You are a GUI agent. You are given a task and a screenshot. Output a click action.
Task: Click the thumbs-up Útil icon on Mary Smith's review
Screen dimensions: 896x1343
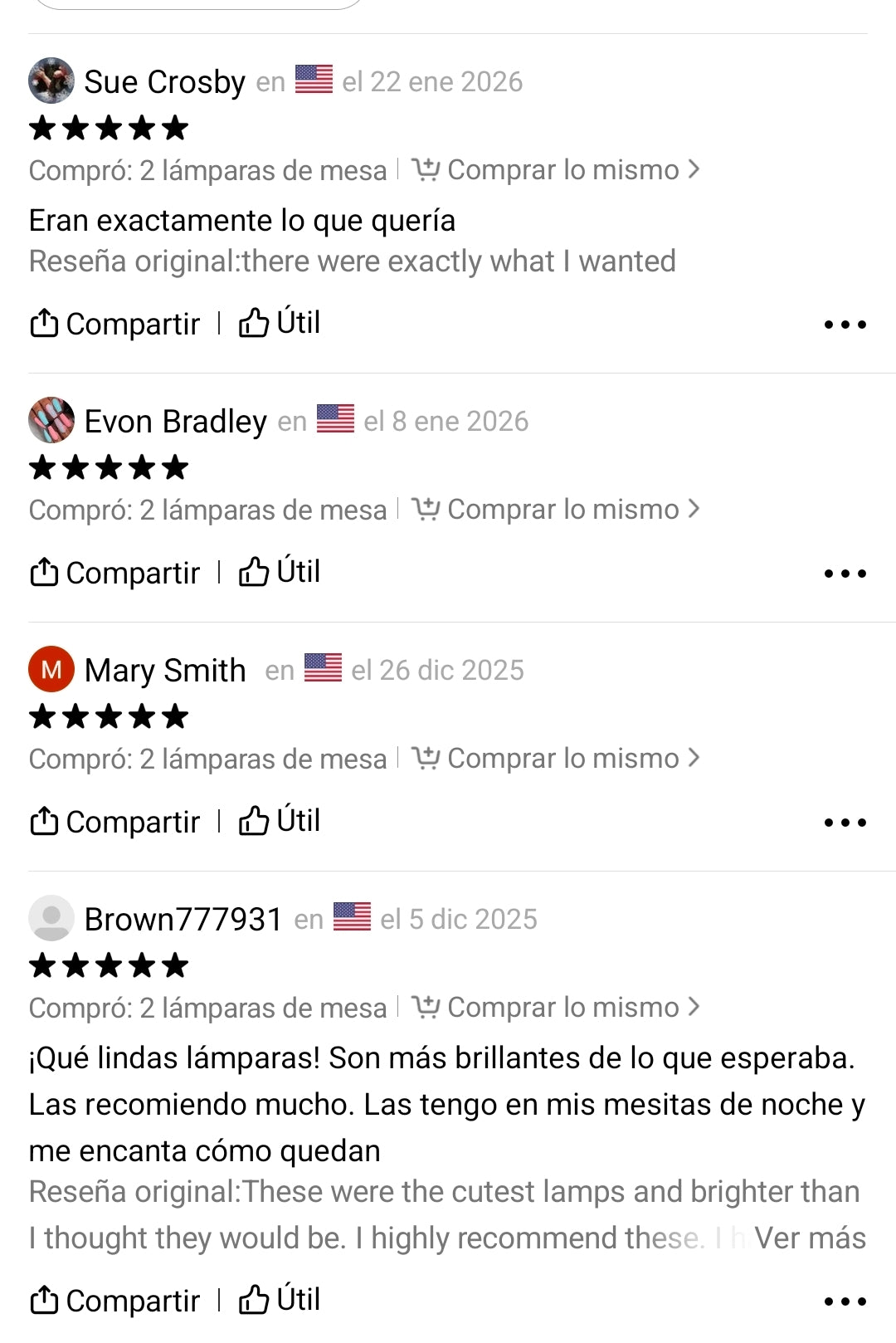pos(253,820)
